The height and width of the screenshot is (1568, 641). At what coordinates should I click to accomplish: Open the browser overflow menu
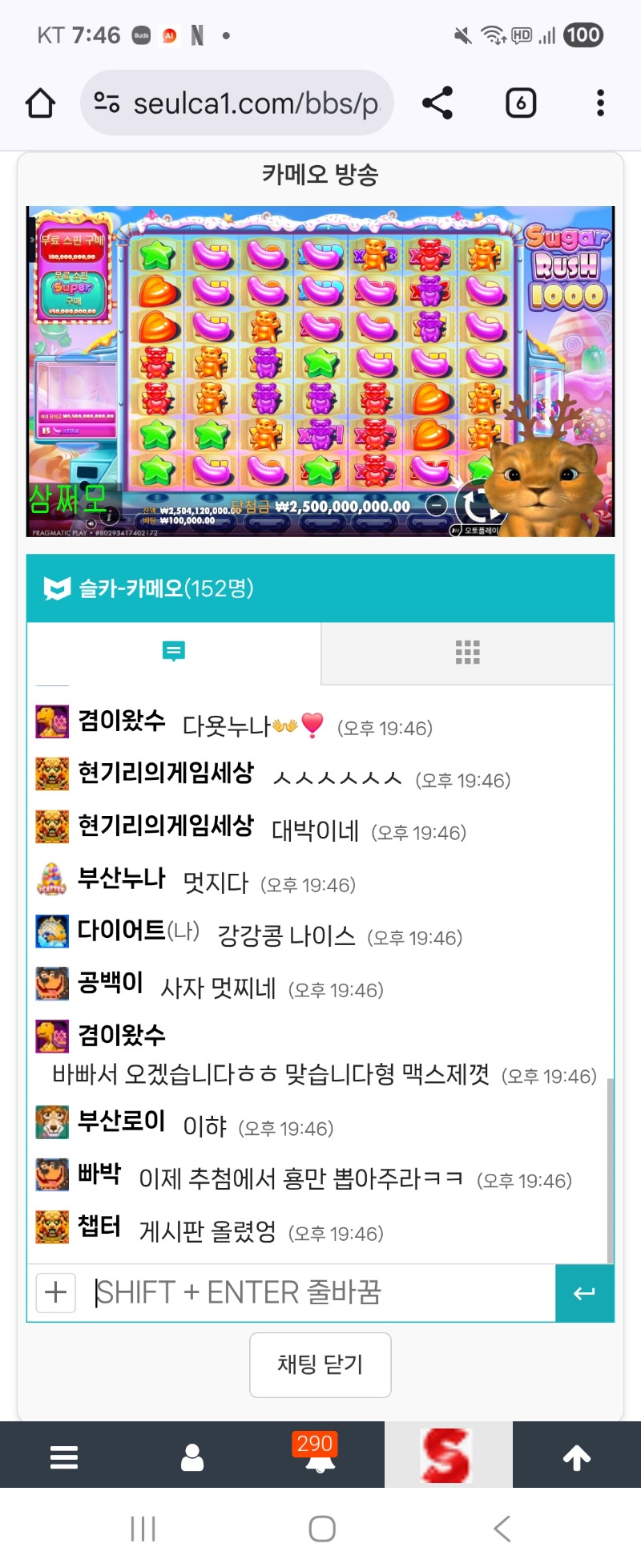point(600,103)
